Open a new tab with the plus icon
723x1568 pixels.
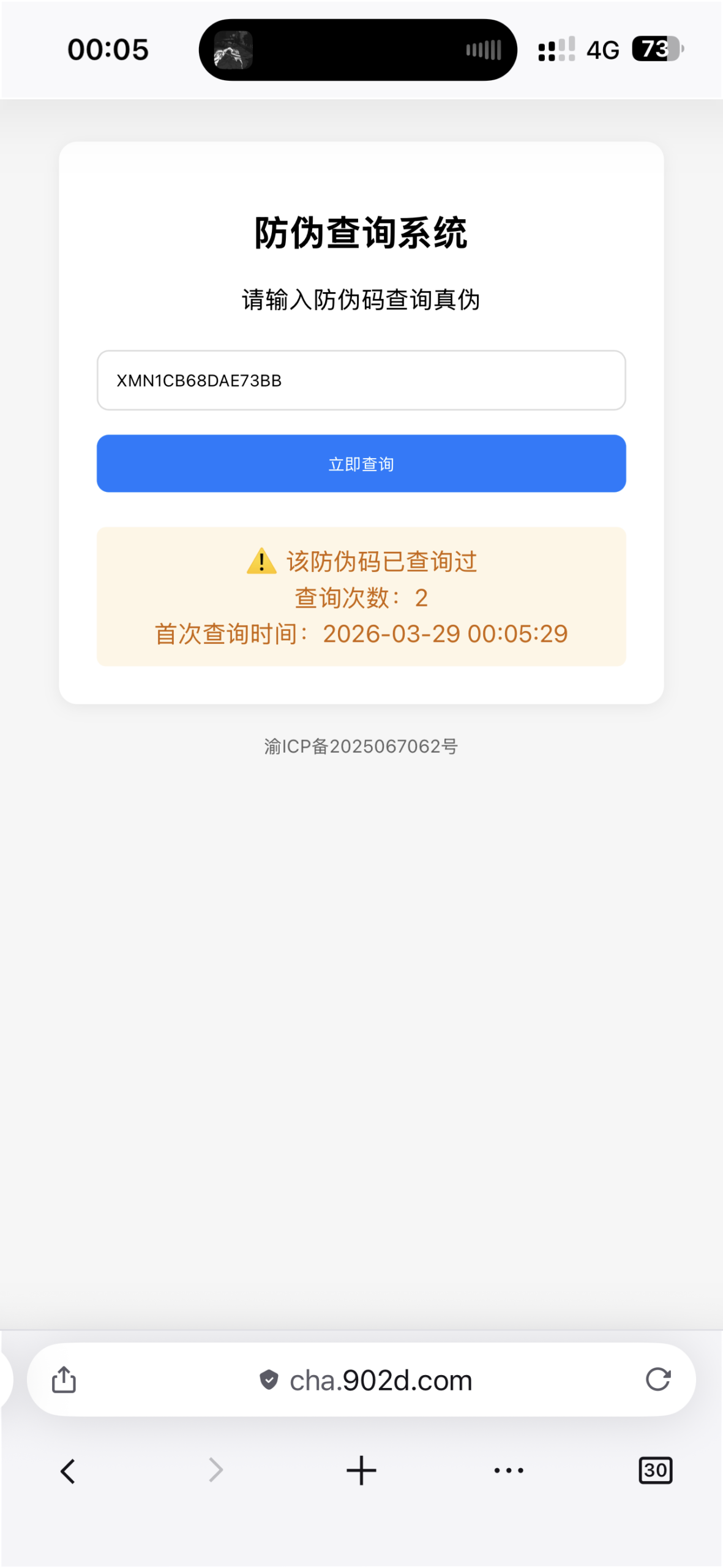tap(361, 1469)
